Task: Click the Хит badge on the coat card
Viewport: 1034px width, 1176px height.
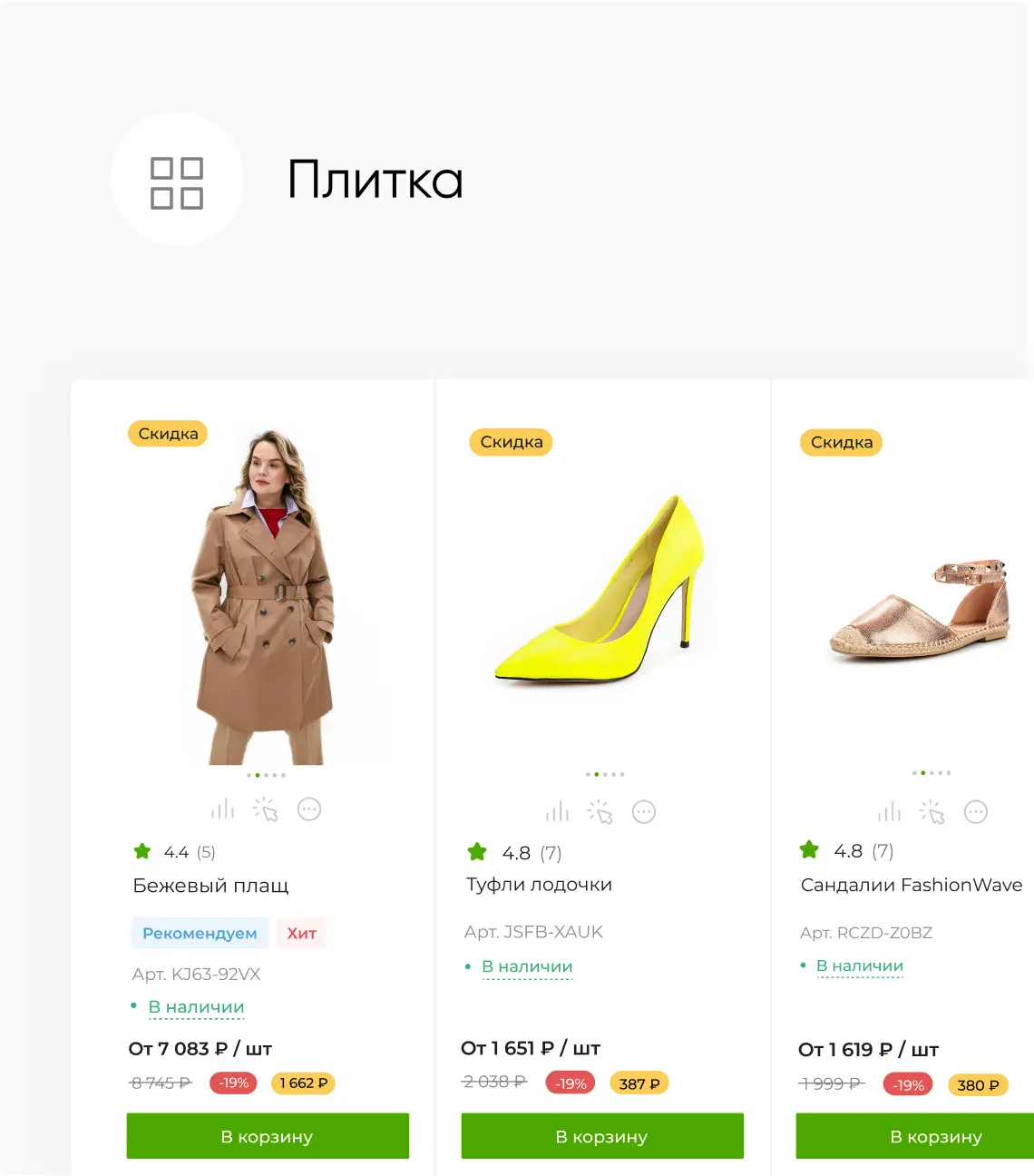Action: point(301,932)
